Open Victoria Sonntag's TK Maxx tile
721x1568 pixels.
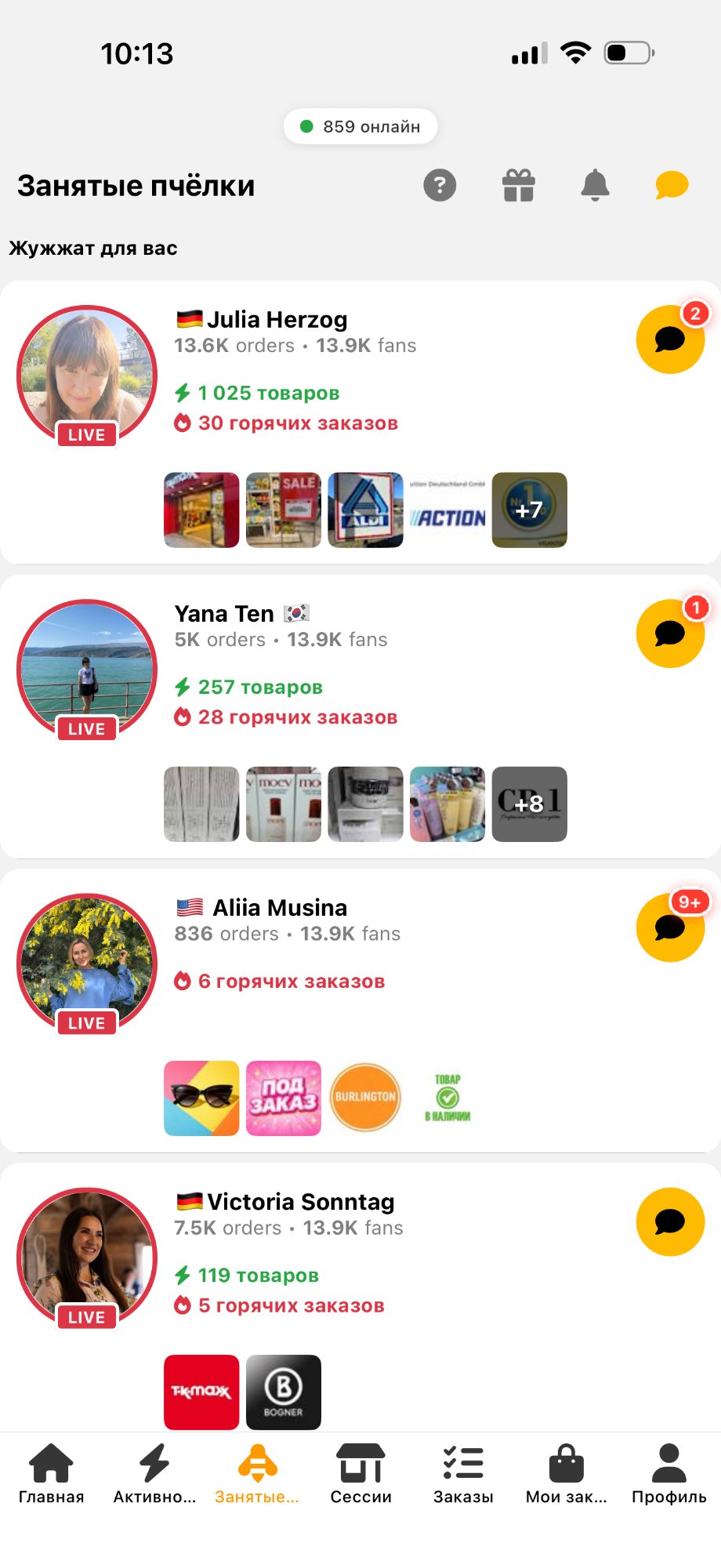pos(201,1392)
